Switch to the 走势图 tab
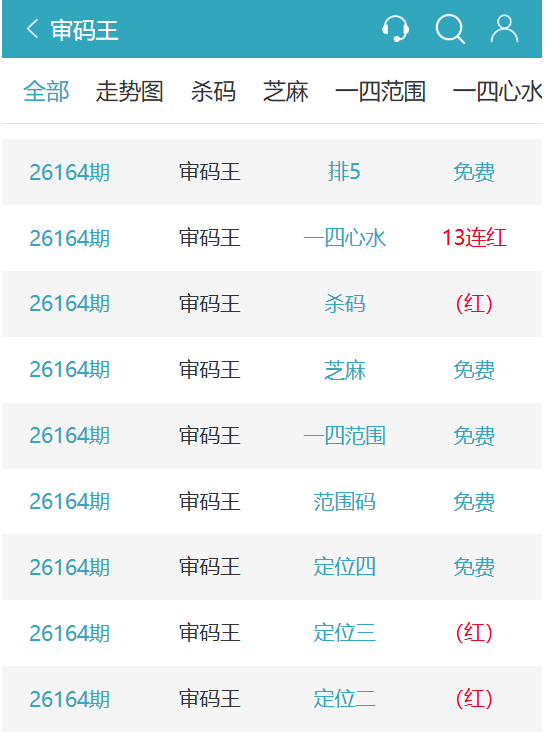 click(x=130, y=91)
